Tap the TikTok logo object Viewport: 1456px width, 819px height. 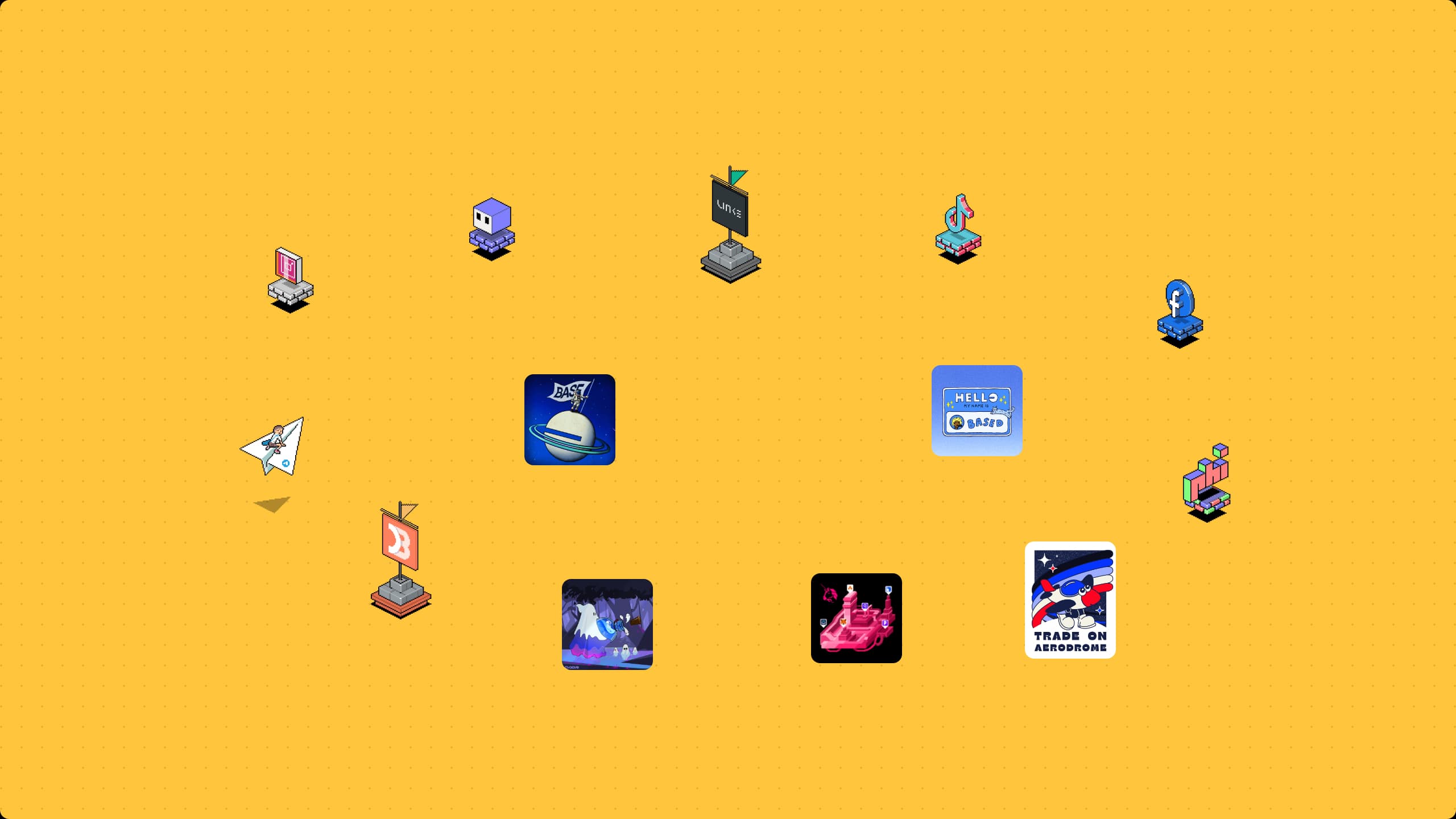(x=958, y=227)
